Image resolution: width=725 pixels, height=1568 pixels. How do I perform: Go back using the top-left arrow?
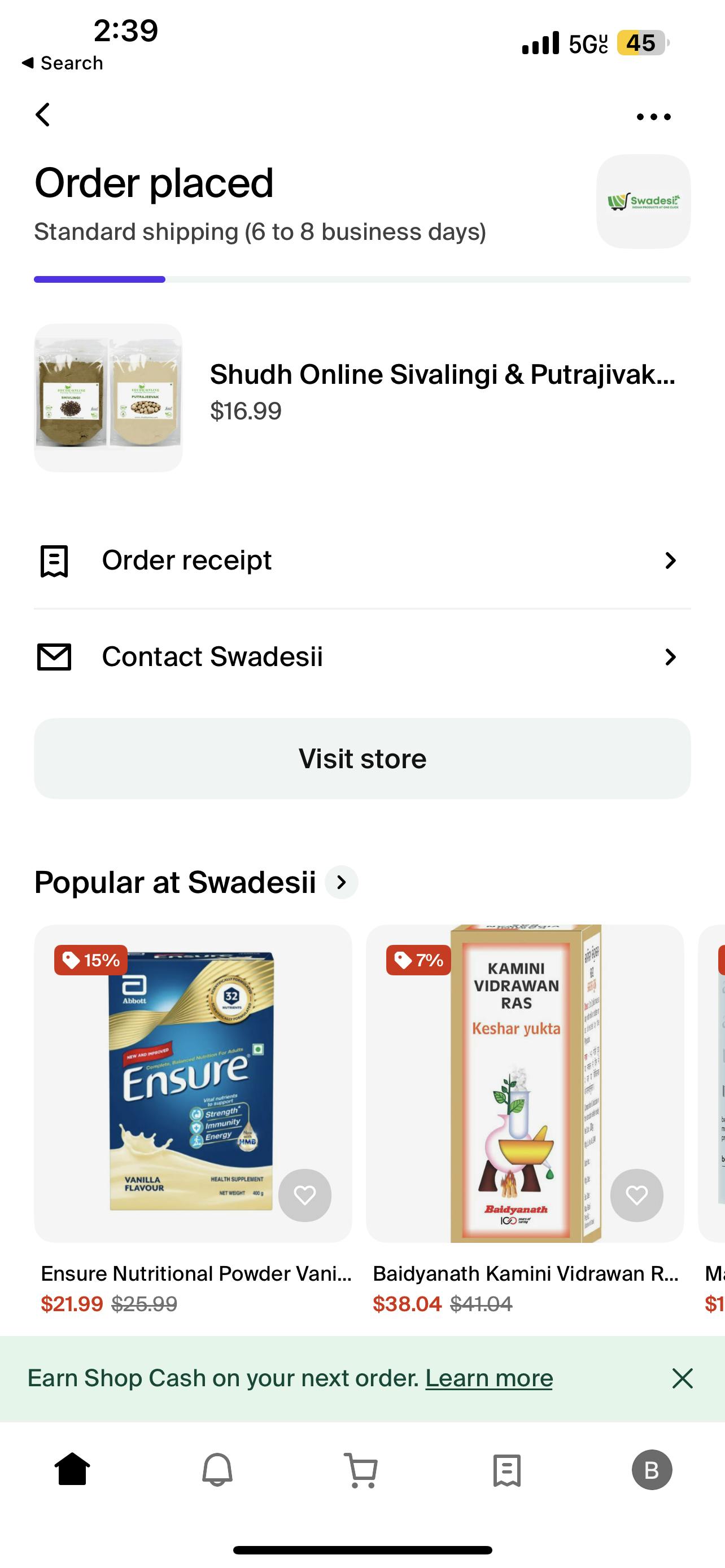point(42,115)
